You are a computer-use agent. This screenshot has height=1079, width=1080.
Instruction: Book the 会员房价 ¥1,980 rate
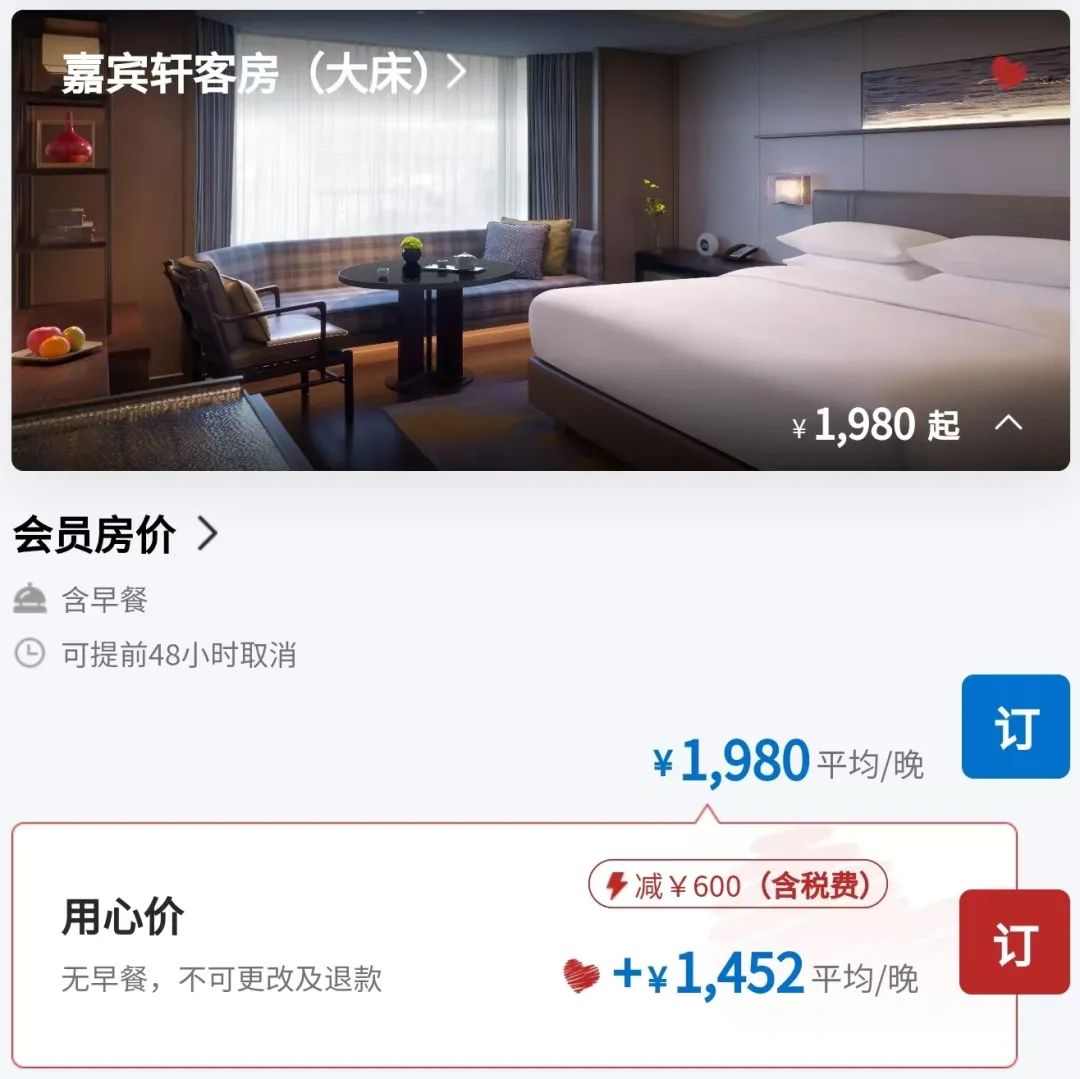(1015, 727)
